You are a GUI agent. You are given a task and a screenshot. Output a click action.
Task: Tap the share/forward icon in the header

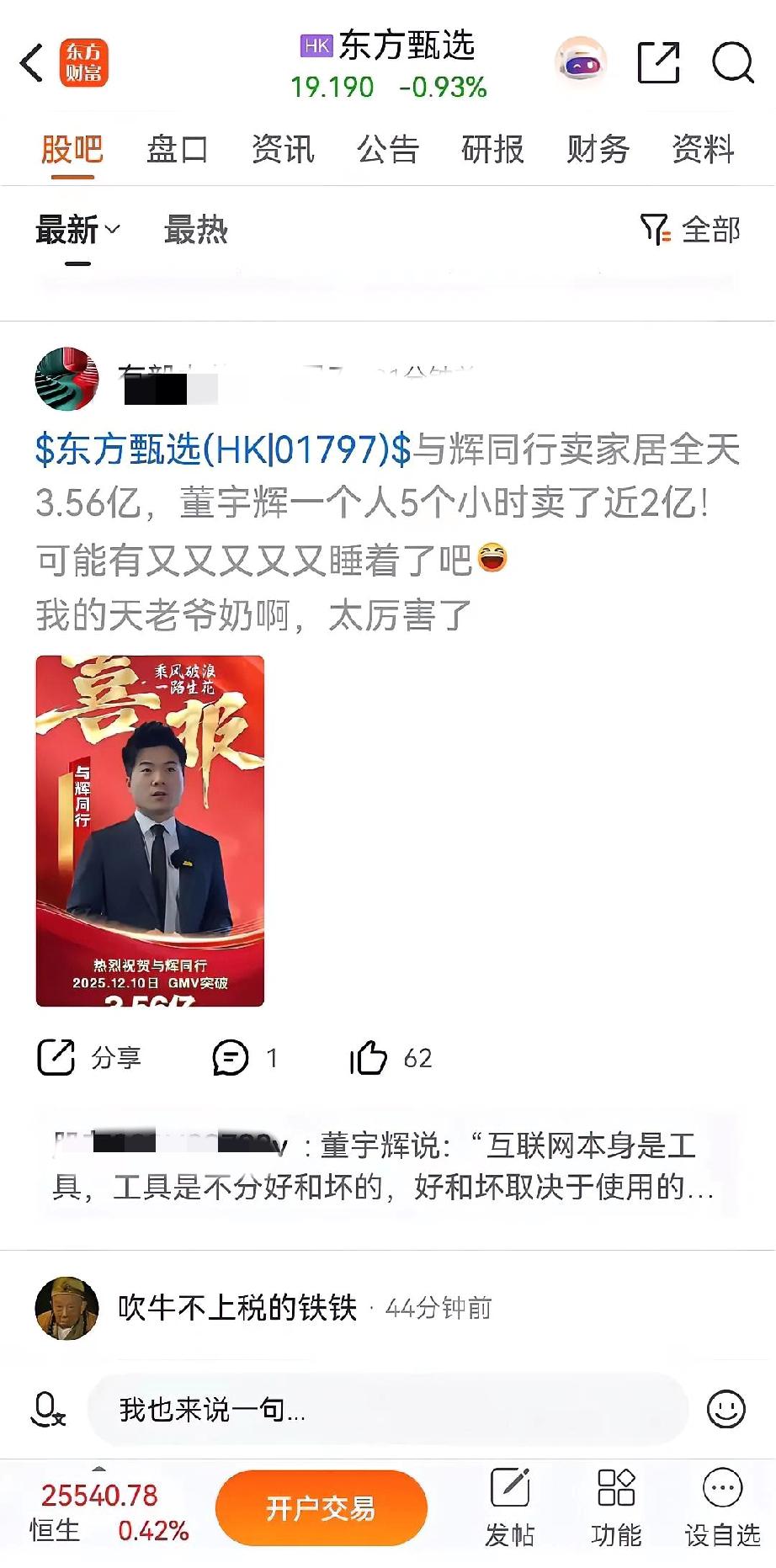coord(660,61)
